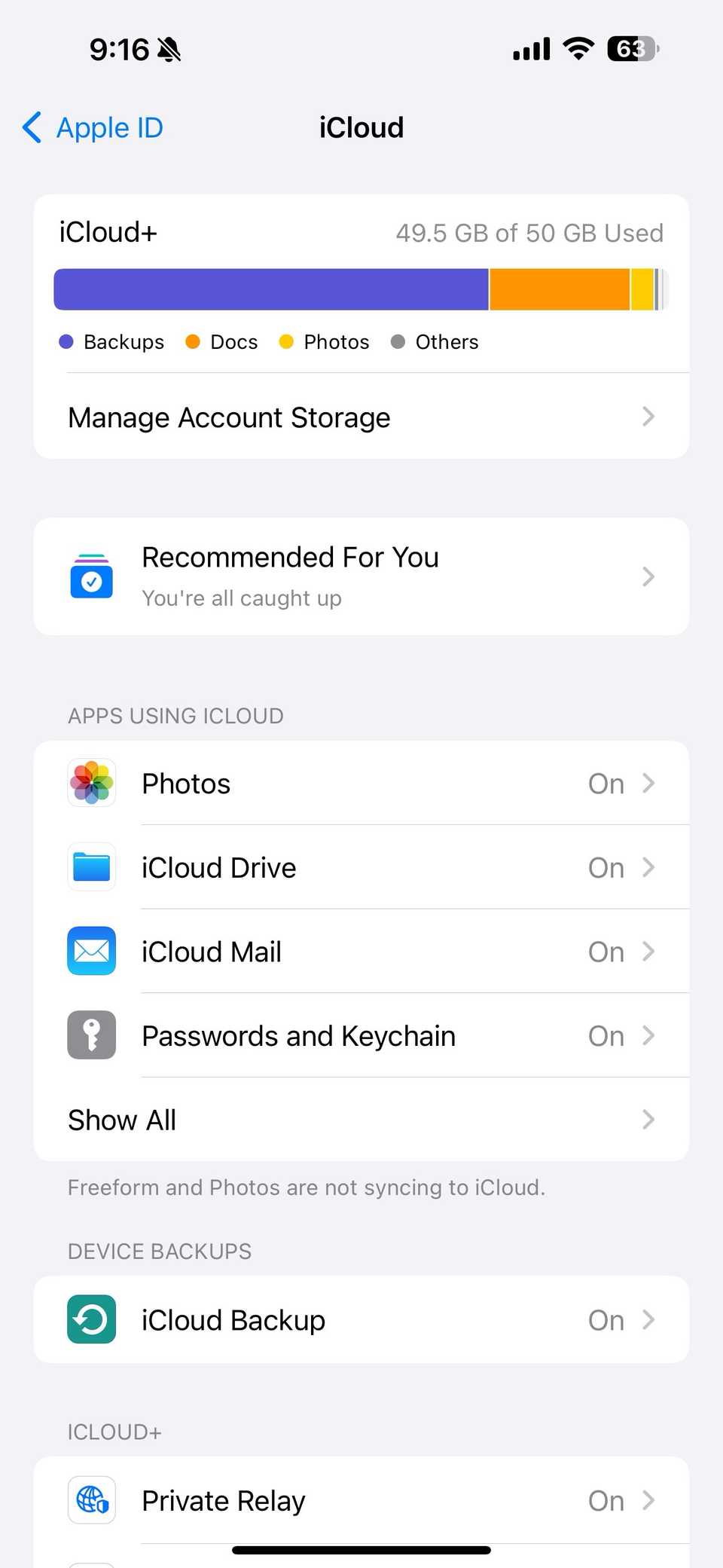
Task: Open Show All apps list
Action: pos(361,1120)
